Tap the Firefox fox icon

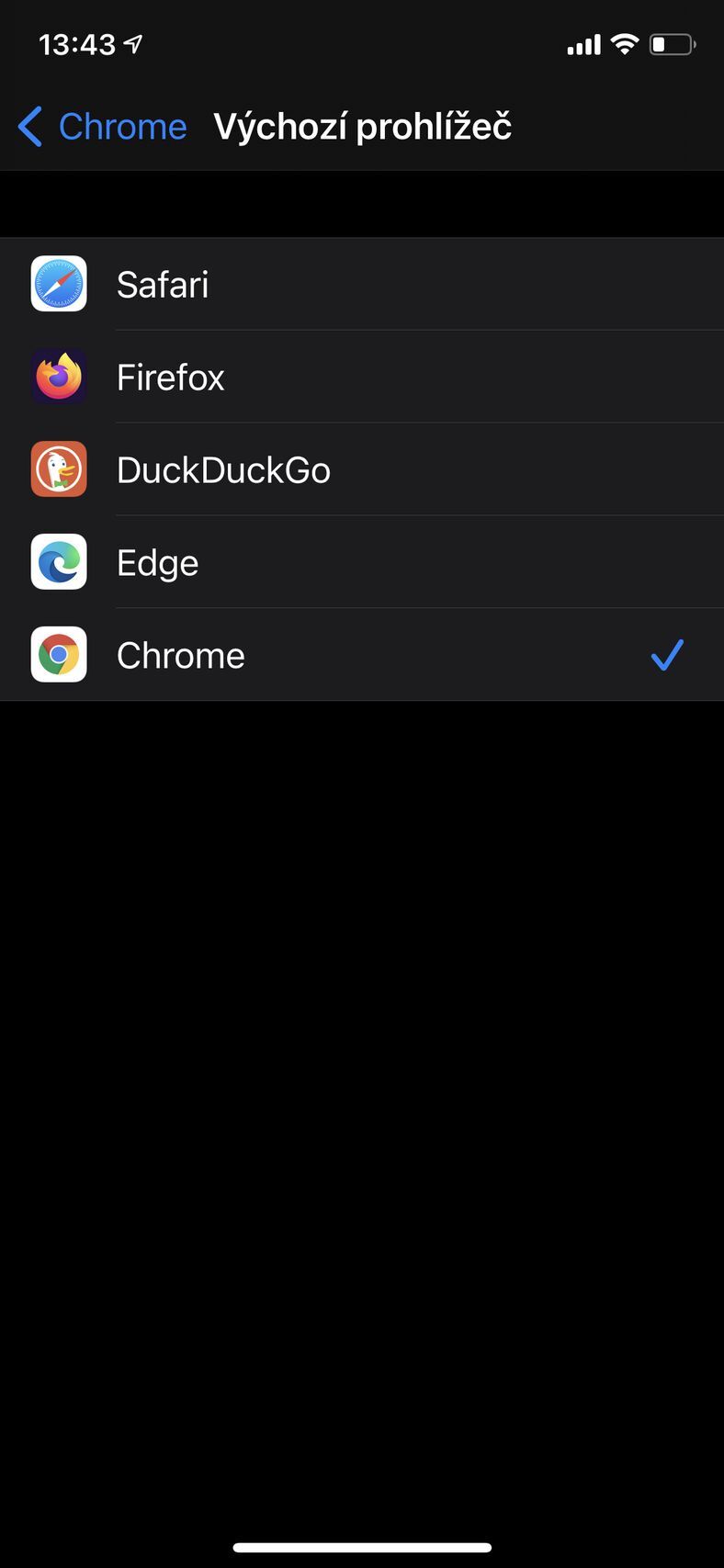coord(58,377)
